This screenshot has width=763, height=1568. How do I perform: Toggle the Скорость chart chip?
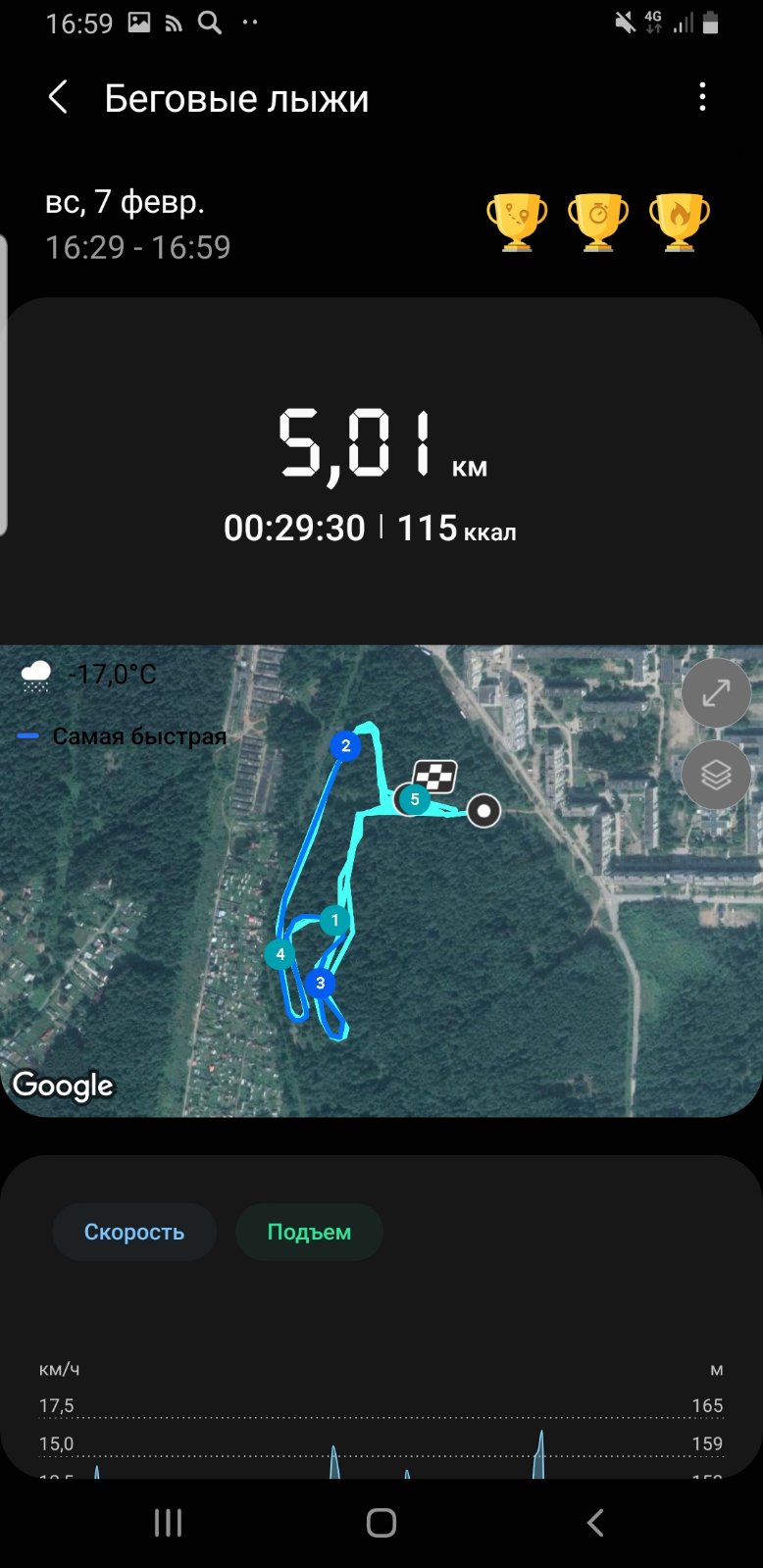tap(134, 1232)
